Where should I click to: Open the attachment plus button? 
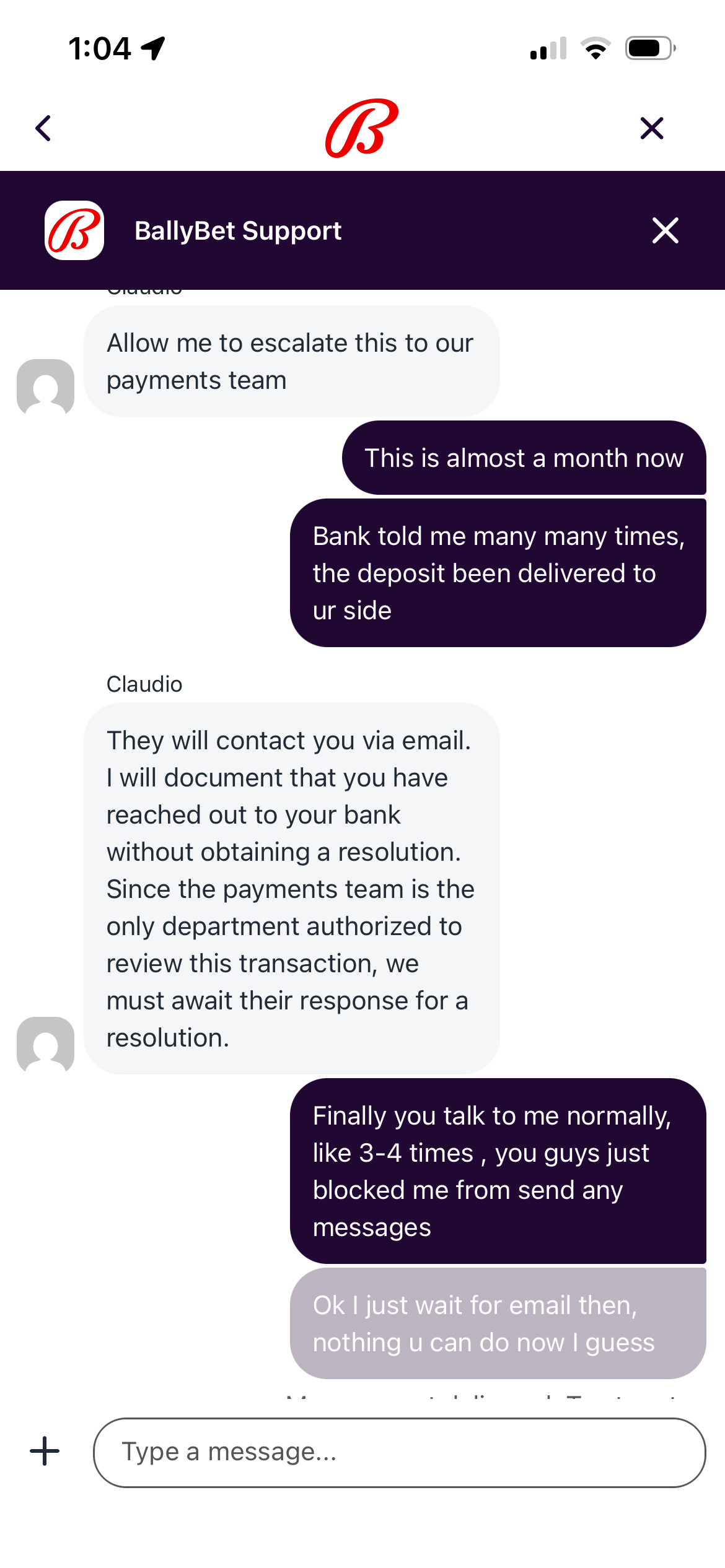tap(45, 1452)
